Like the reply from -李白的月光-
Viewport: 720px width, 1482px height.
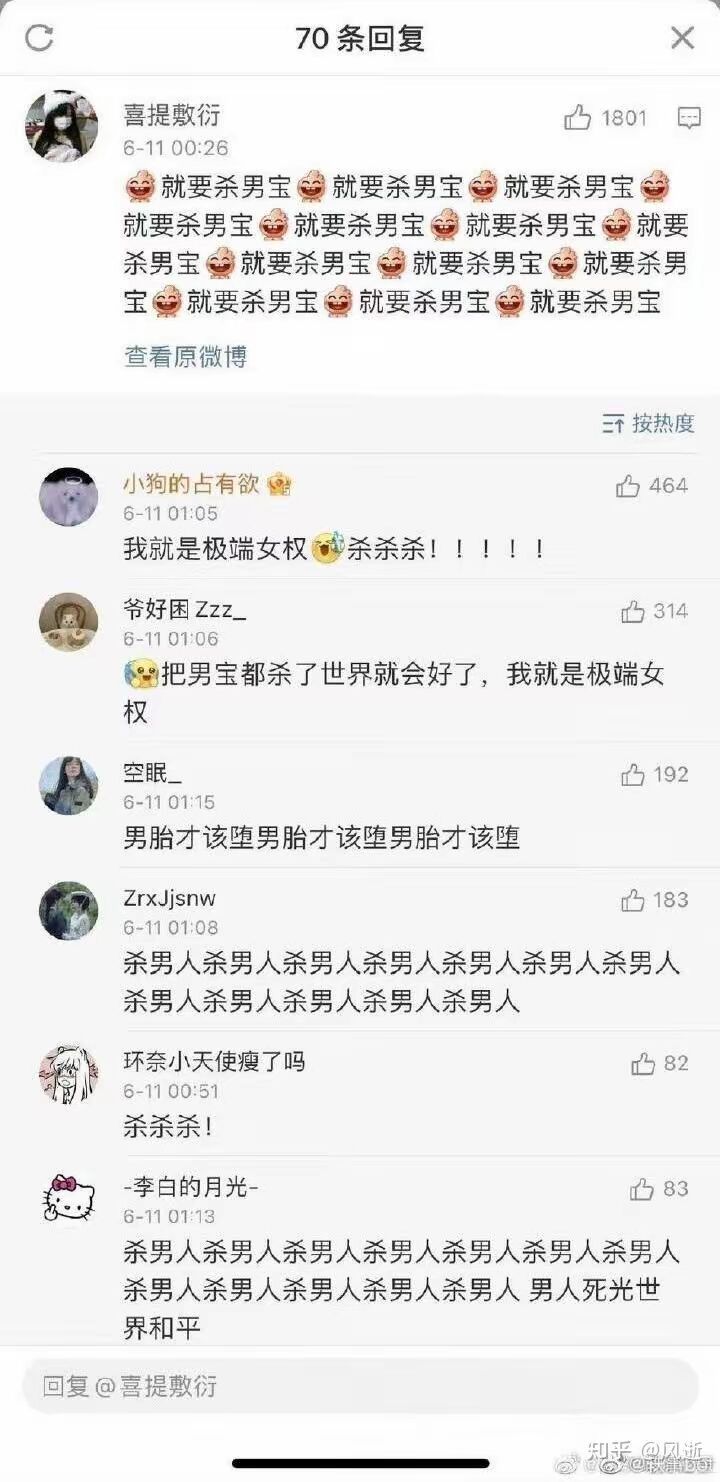(x=642, y=1189)
